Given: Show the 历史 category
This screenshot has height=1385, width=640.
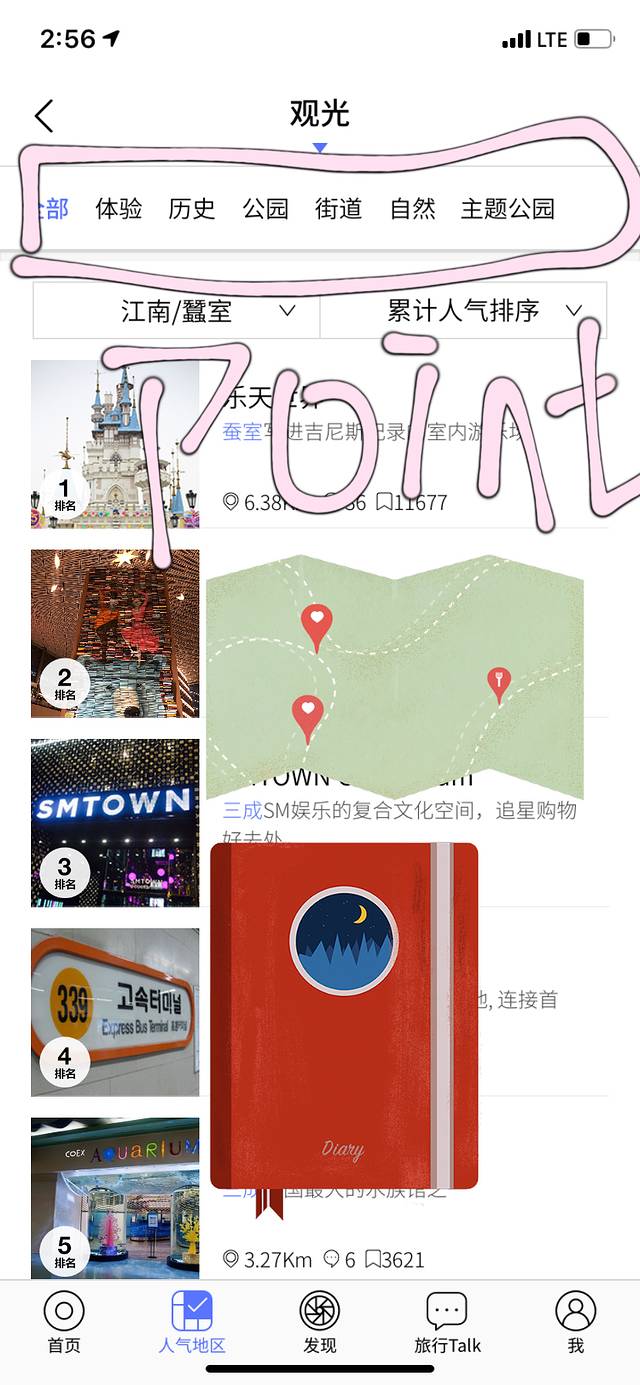Looking at the screenshot, I should 192,209.
